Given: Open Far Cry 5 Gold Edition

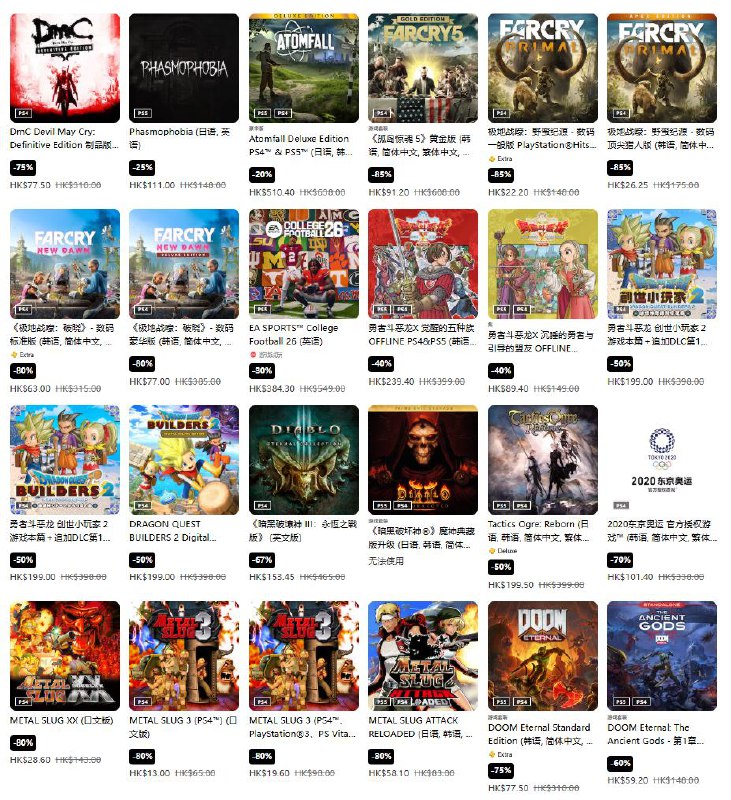Looking at the screenshot, I should (423, 68).
